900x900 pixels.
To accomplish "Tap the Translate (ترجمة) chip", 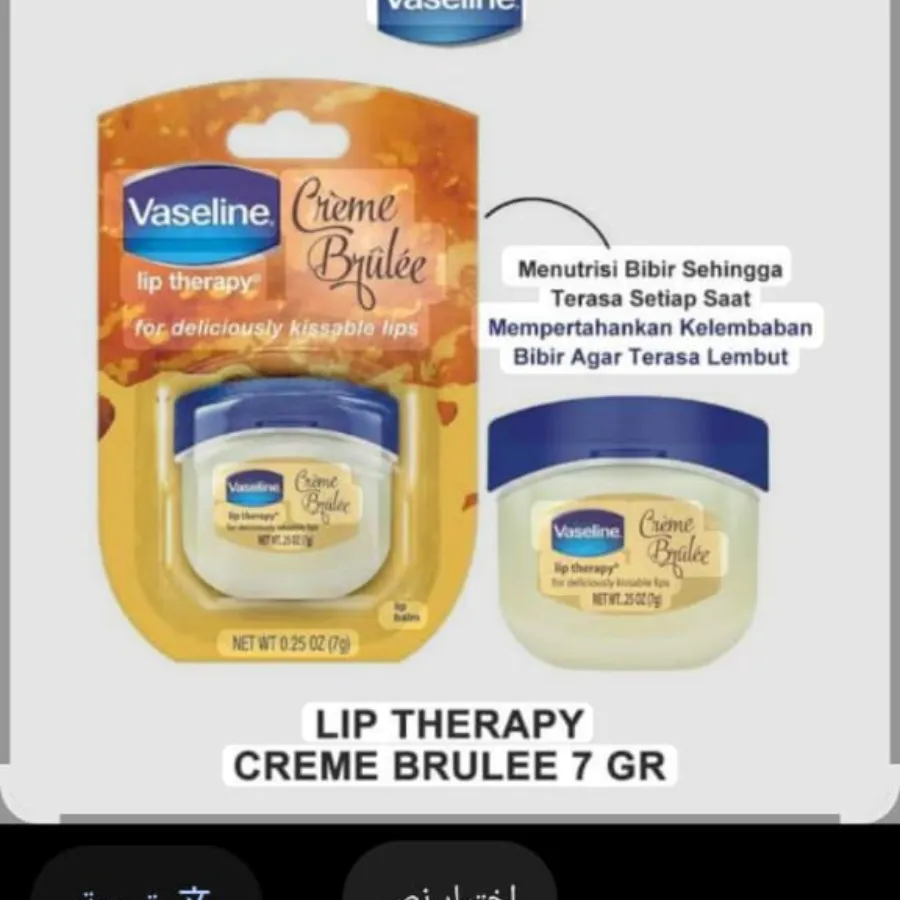I will [145, 880].
